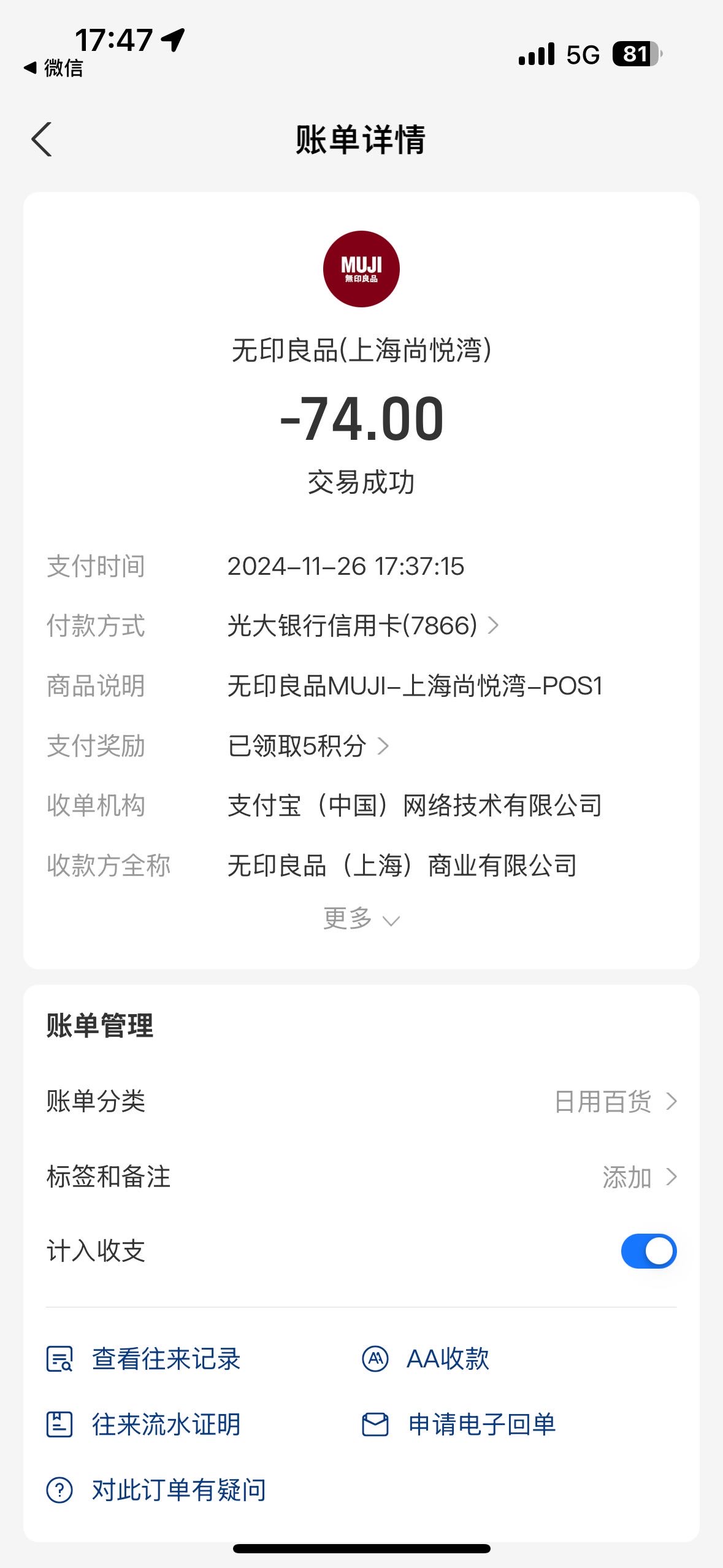Viewport: 723px width, 1568px height.
Task: Select 申请电子回单
Action: [x=459, y=1424]
